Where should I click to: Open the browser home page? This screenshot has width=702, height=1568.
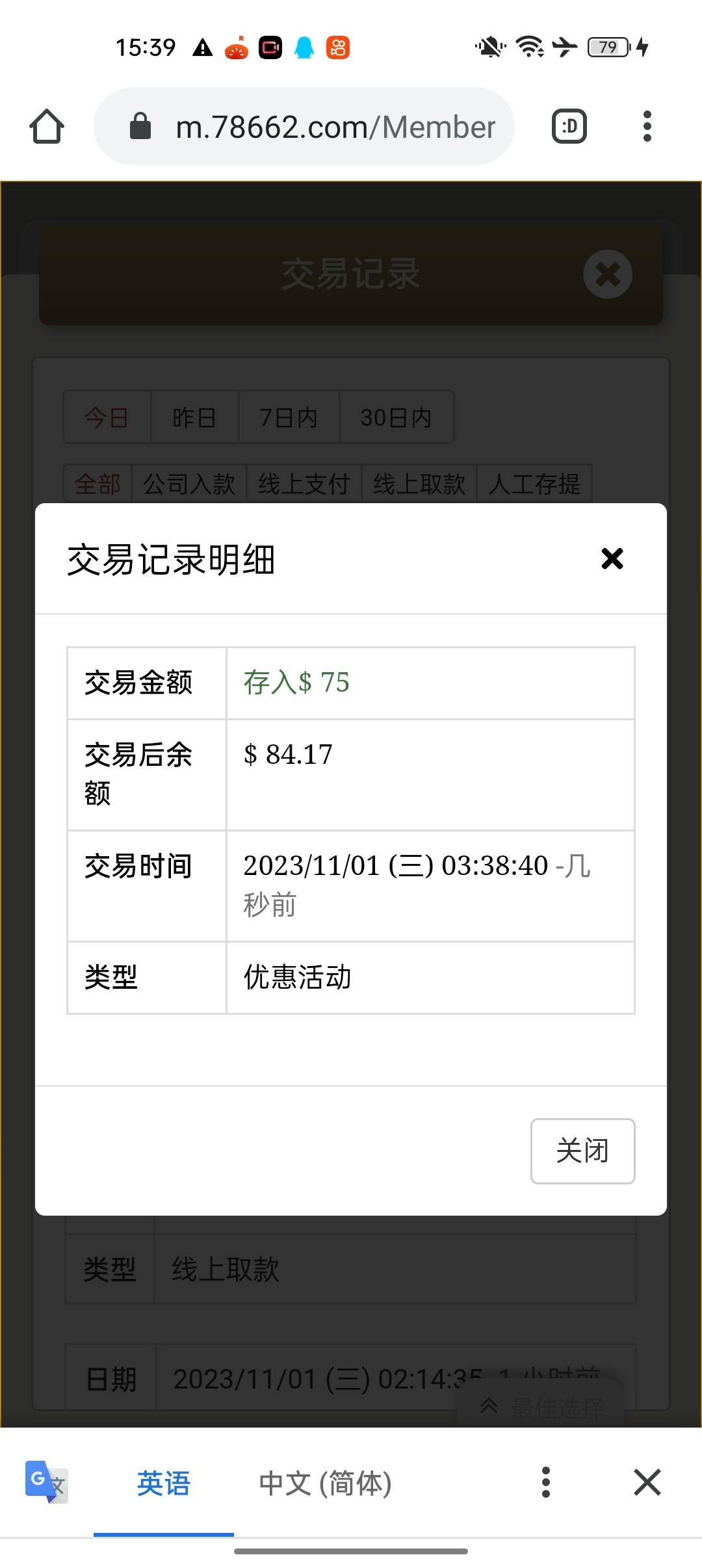pos(47,126)
